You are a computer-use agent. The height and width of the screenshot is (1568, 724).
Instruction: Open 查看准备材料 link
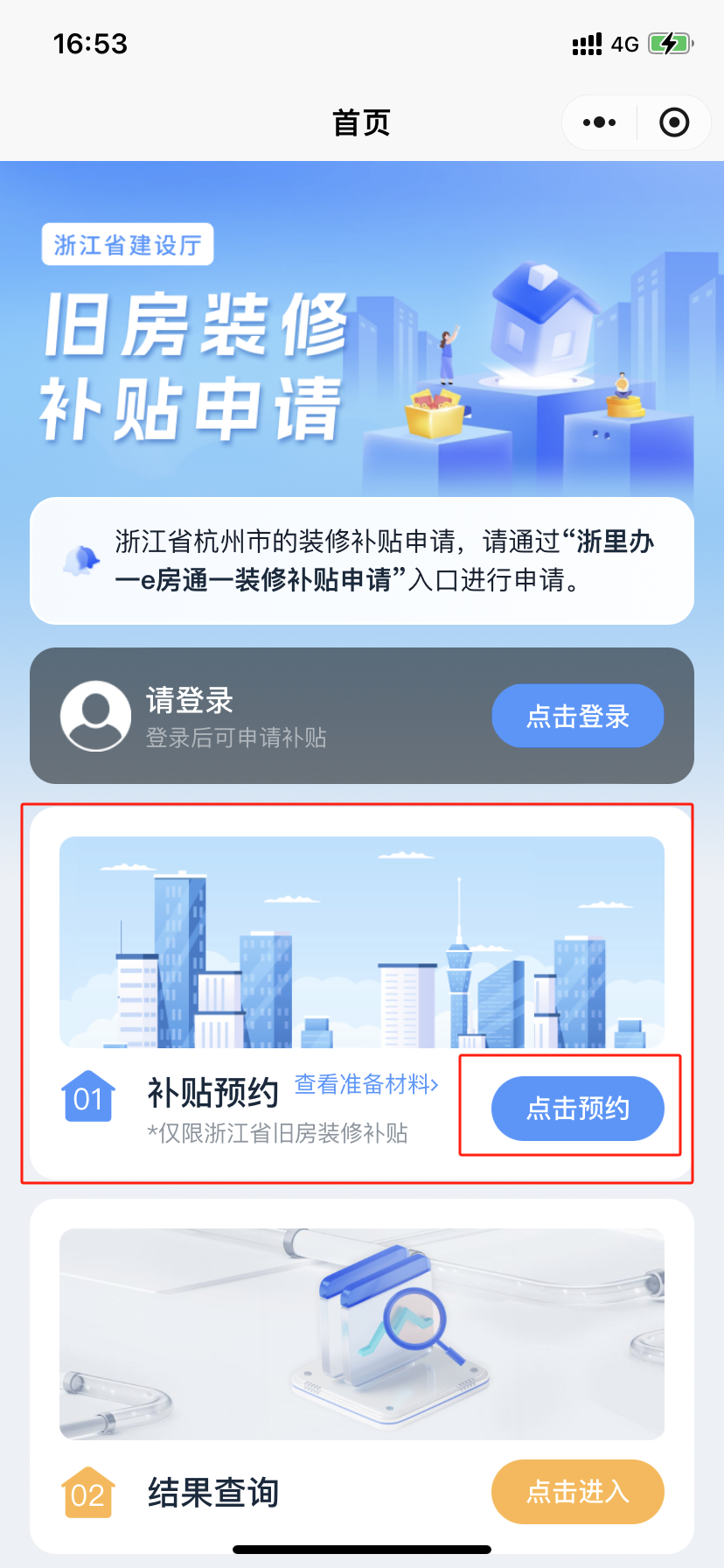[x=365, y=1084]
